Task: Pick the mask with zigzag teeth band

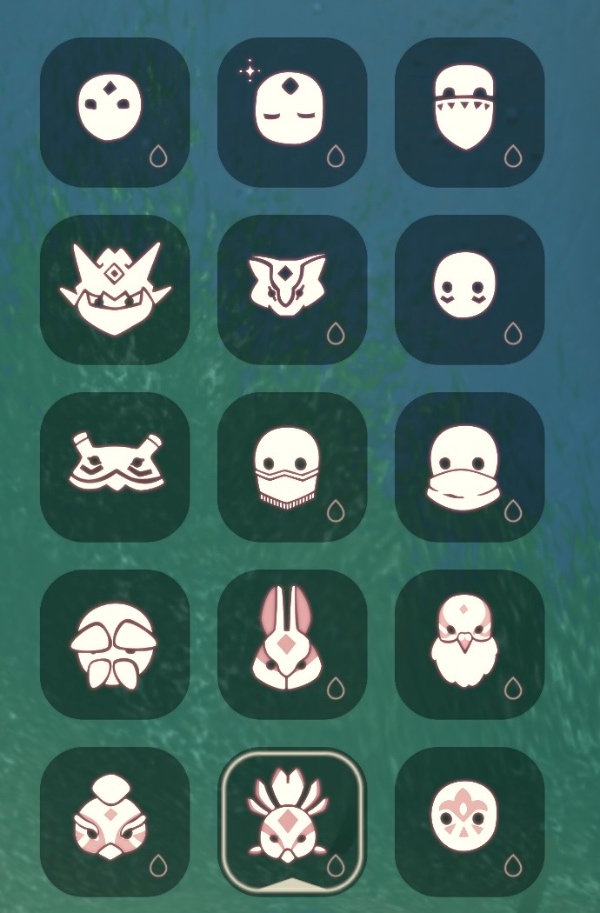Action: (470, 112)
